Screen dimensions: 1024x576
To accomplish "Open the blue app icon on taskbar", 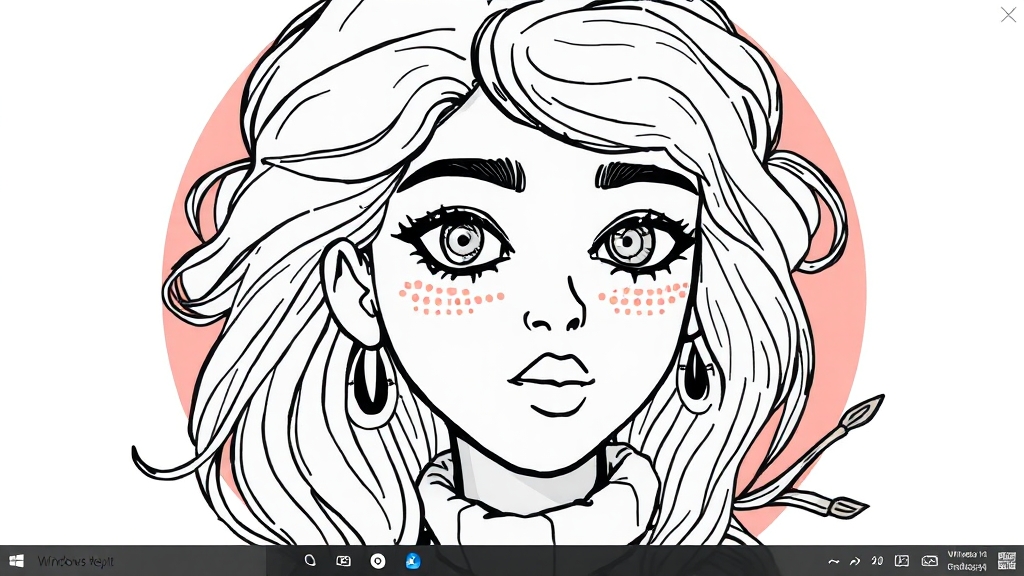I will point(413,561).
